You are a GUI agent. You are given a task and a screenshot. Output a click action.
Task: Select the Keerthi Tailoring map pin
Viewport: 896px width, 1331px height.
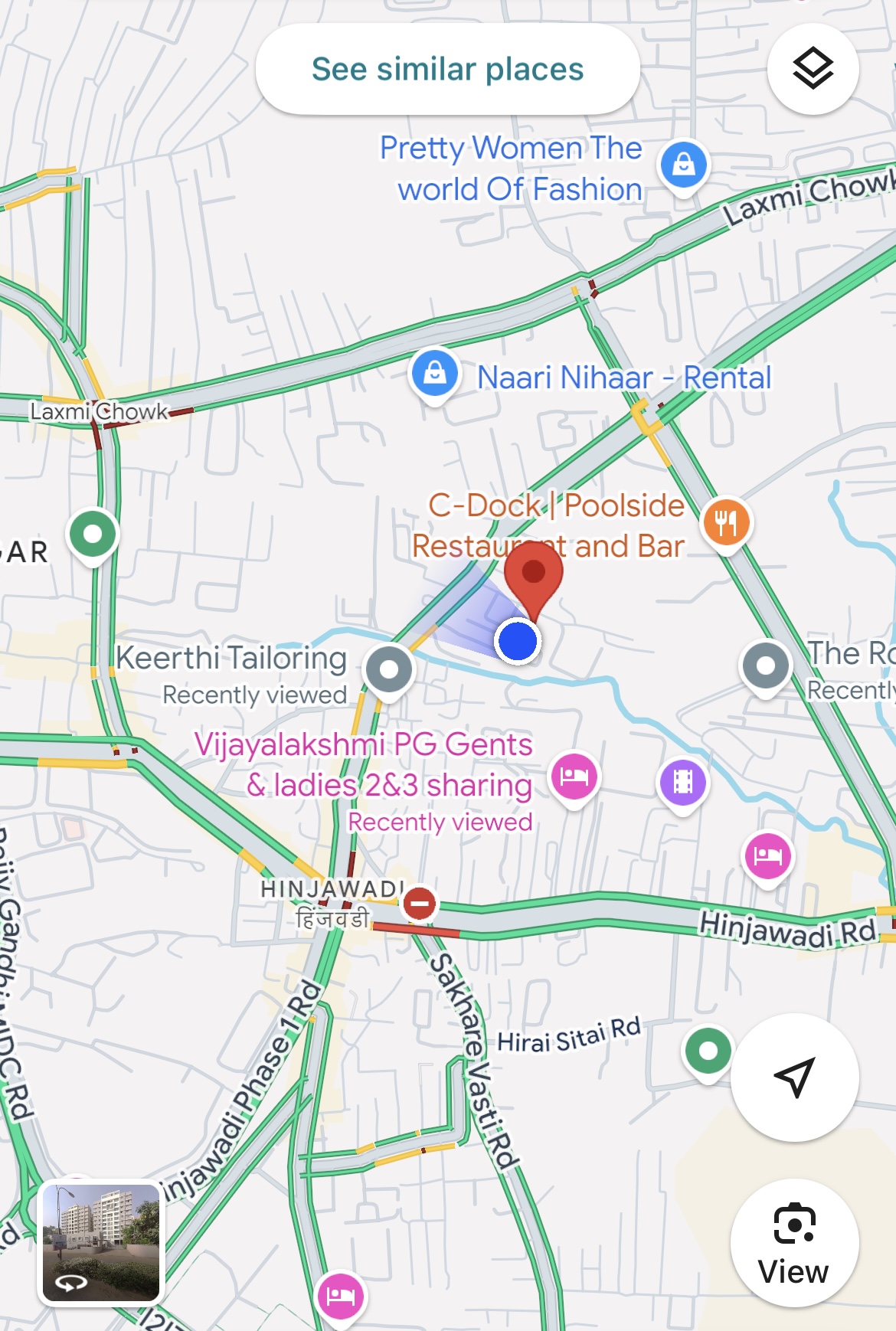coord(389,669)
